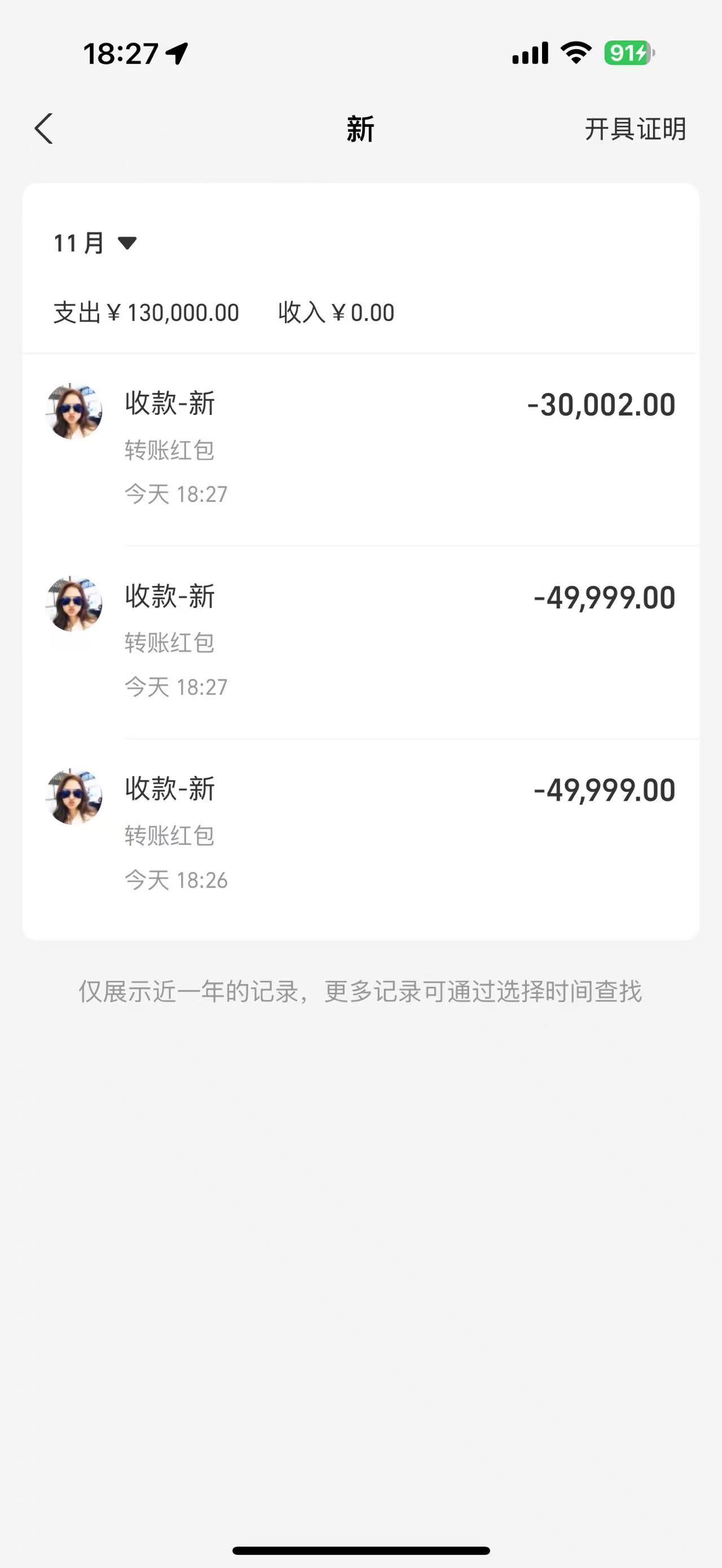Open the -49,999.00 record from 今天 18:26

click(x=360, y=834)
